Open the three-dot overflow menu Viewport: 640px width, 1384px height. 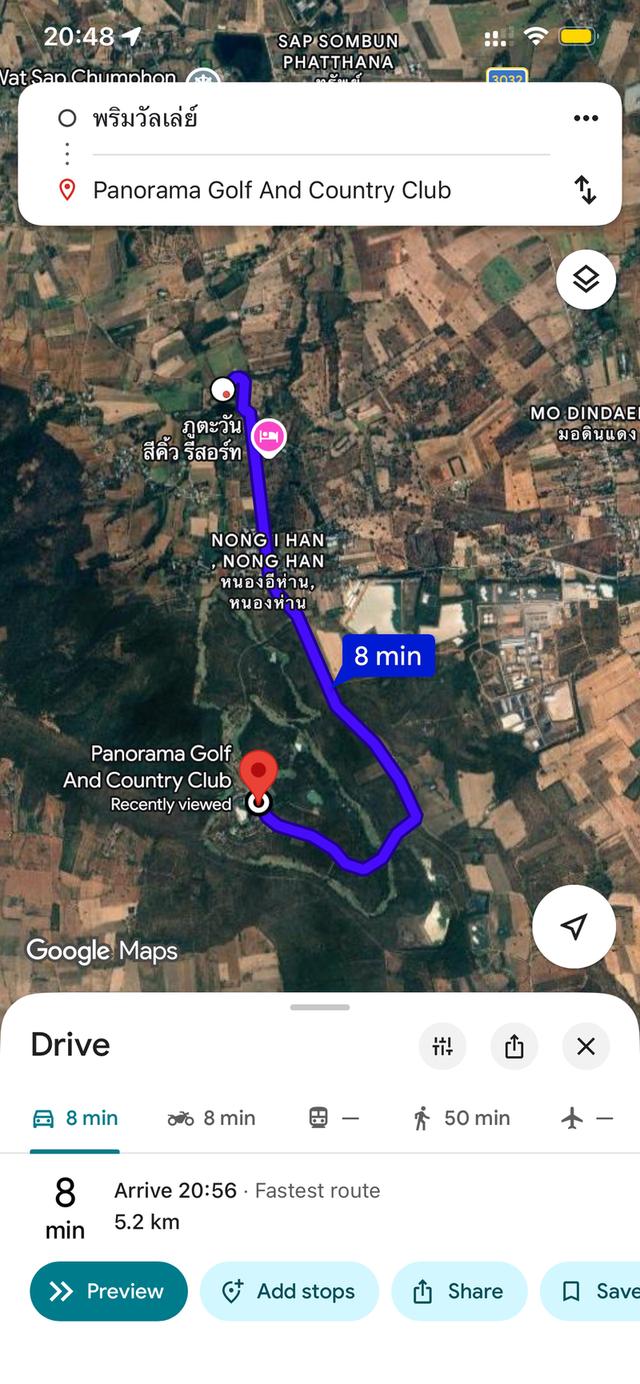585,119
